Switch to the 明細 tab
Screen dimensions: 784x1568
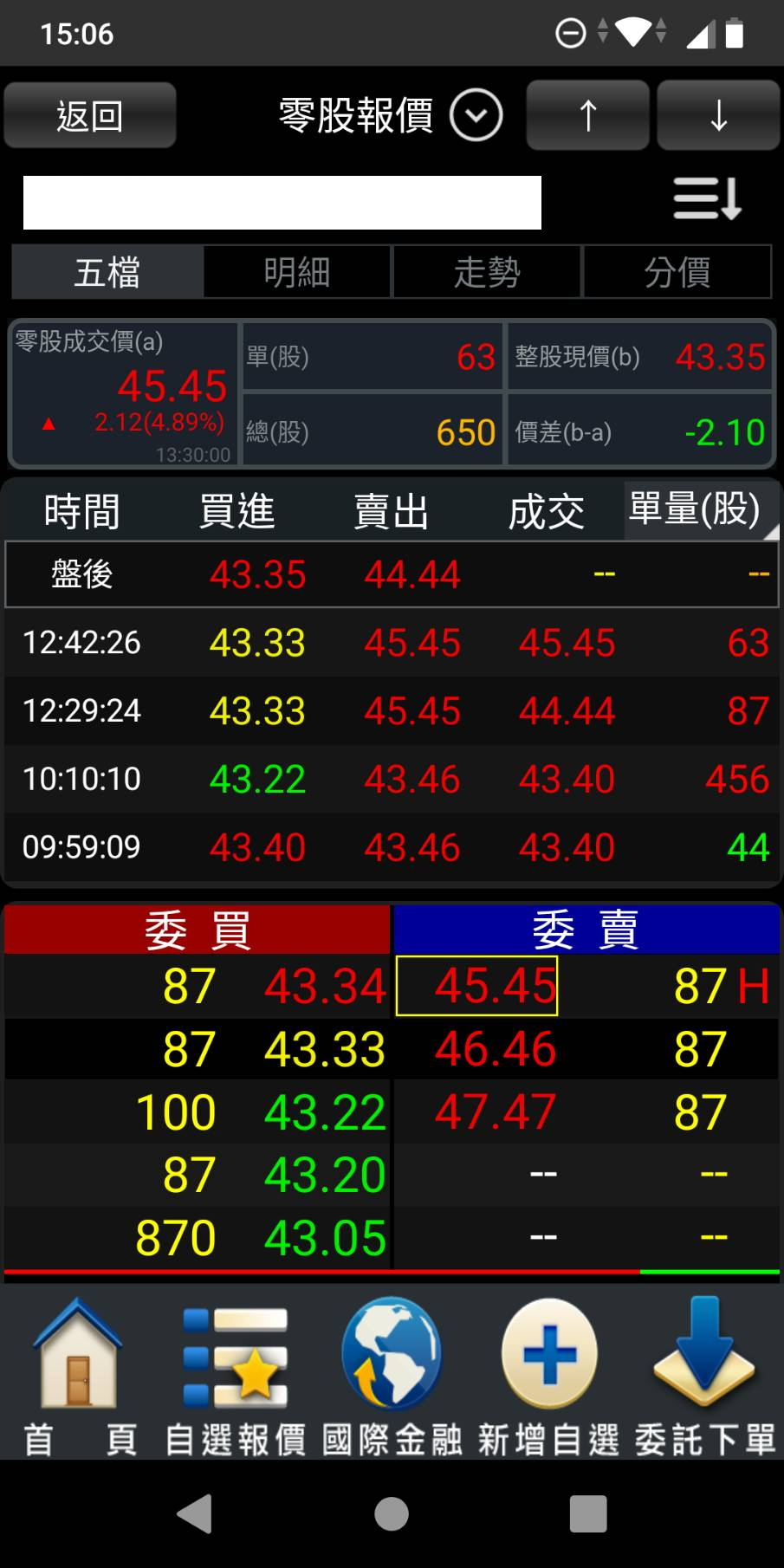(297, 272)
